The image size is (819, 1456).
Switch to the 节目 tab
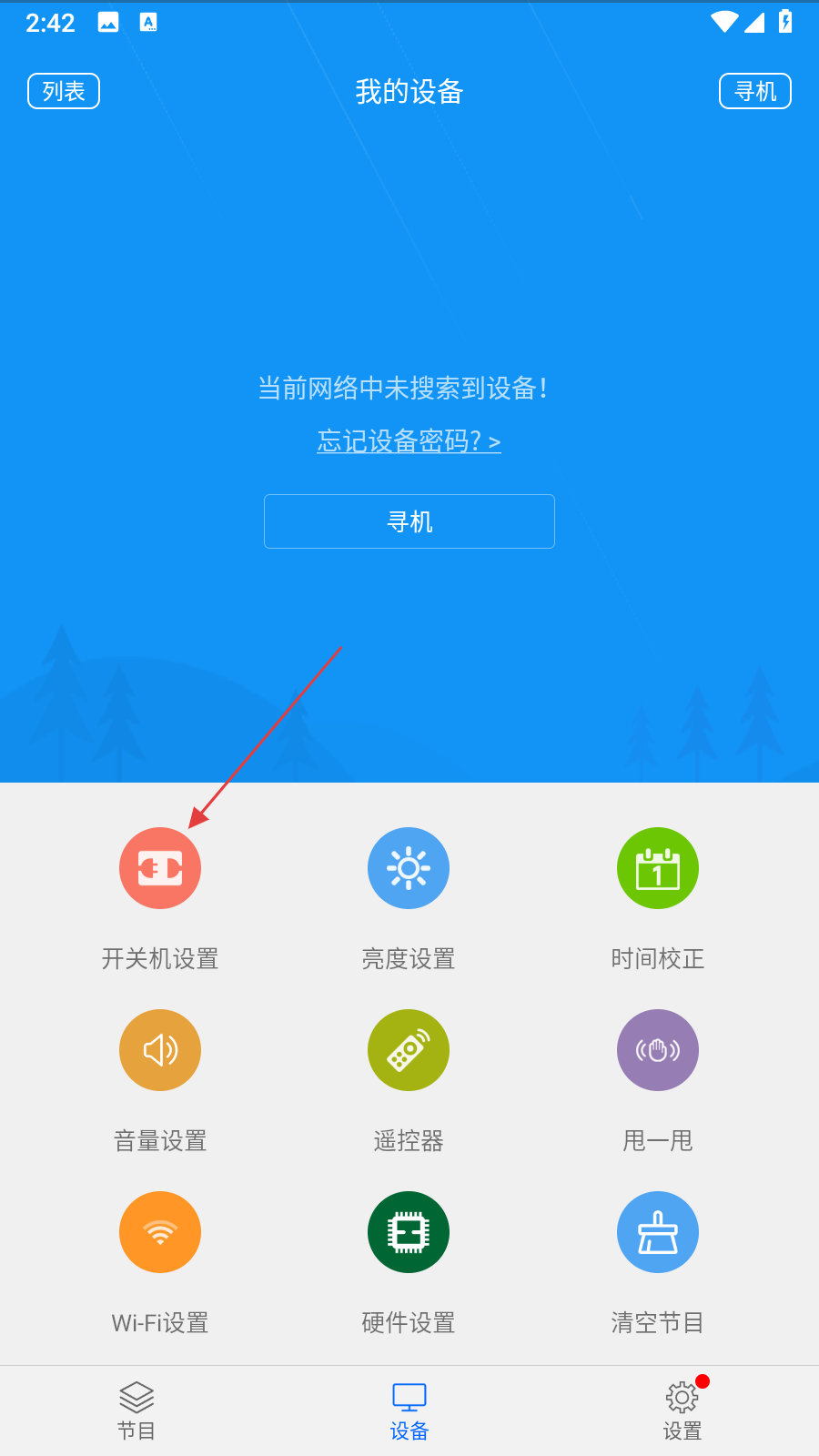[136, 1410]
